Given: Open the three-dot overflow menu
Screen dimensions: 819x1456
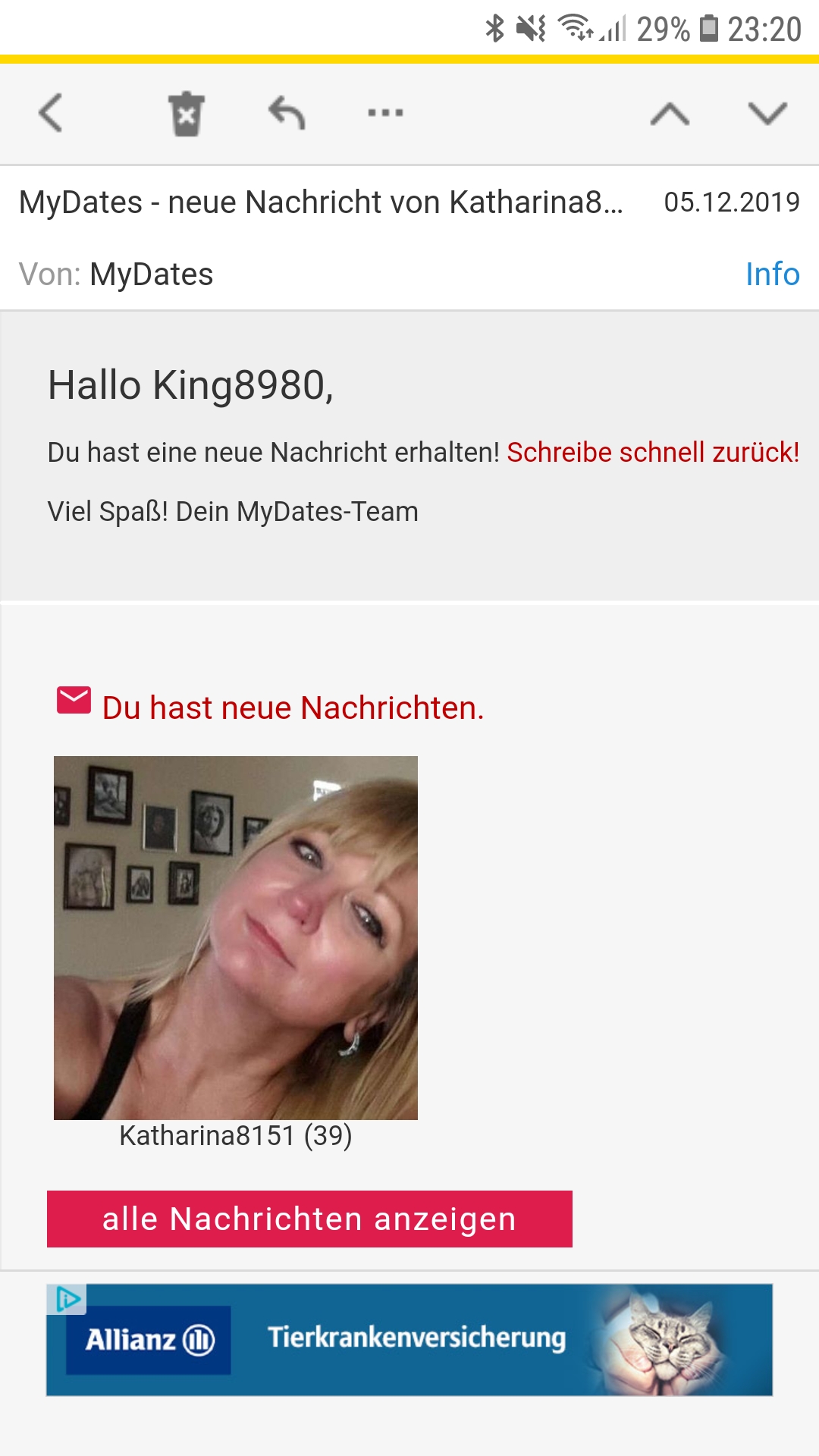Looking at the screenshot, I should click(x=385, y=114).
